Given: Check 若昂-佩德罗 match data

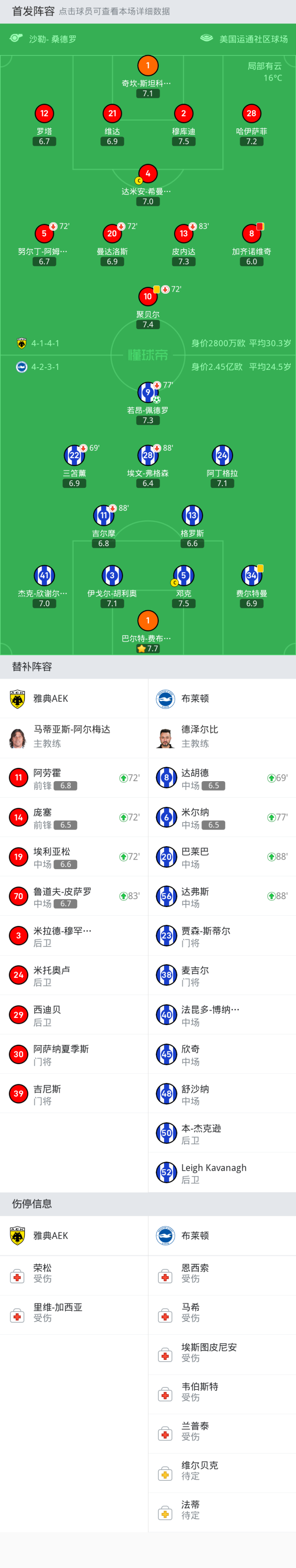Looking at the screenshot, I should point(148,393).
